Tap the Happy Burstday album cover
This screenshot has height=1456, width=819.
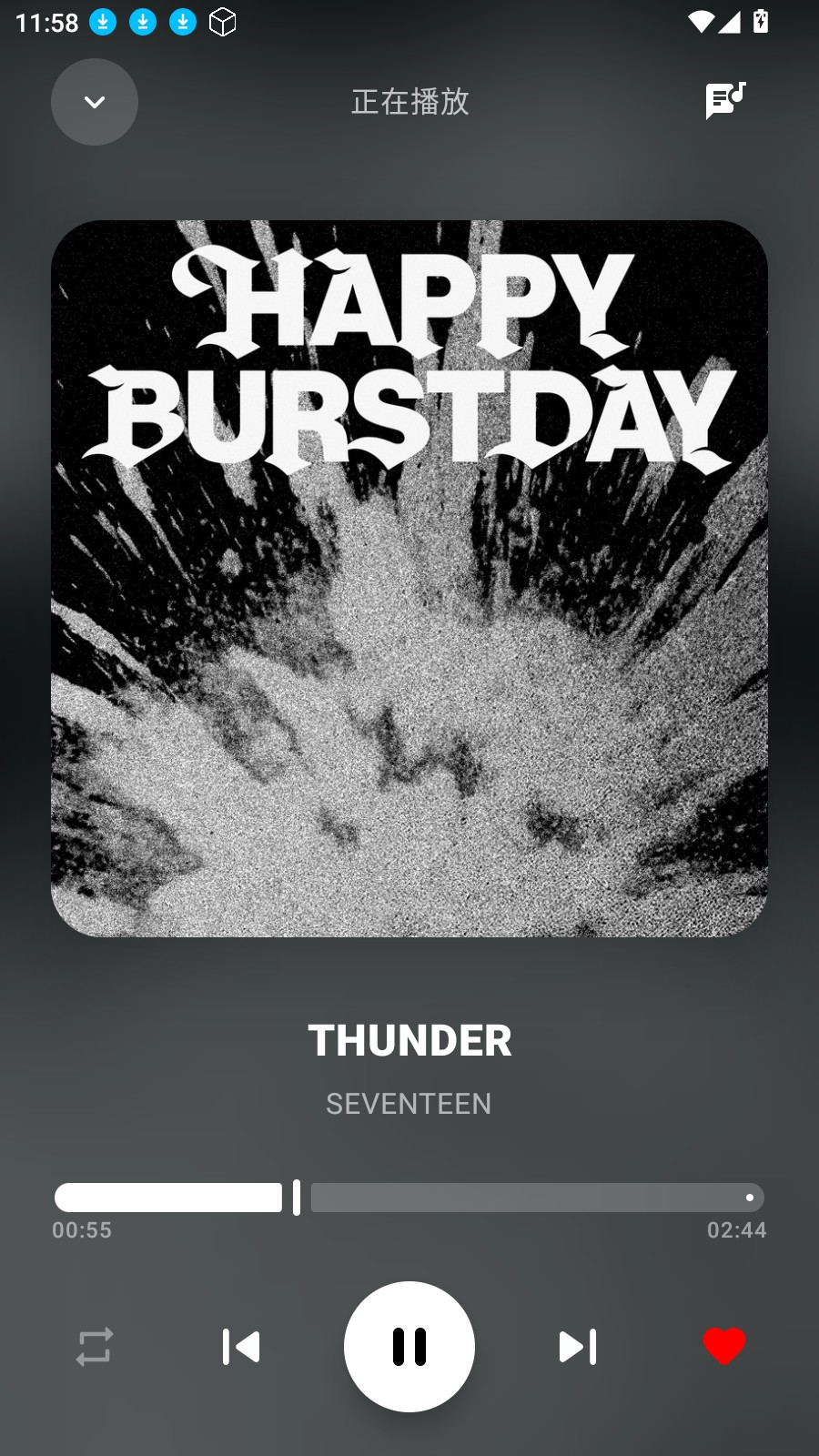point(409,579)
